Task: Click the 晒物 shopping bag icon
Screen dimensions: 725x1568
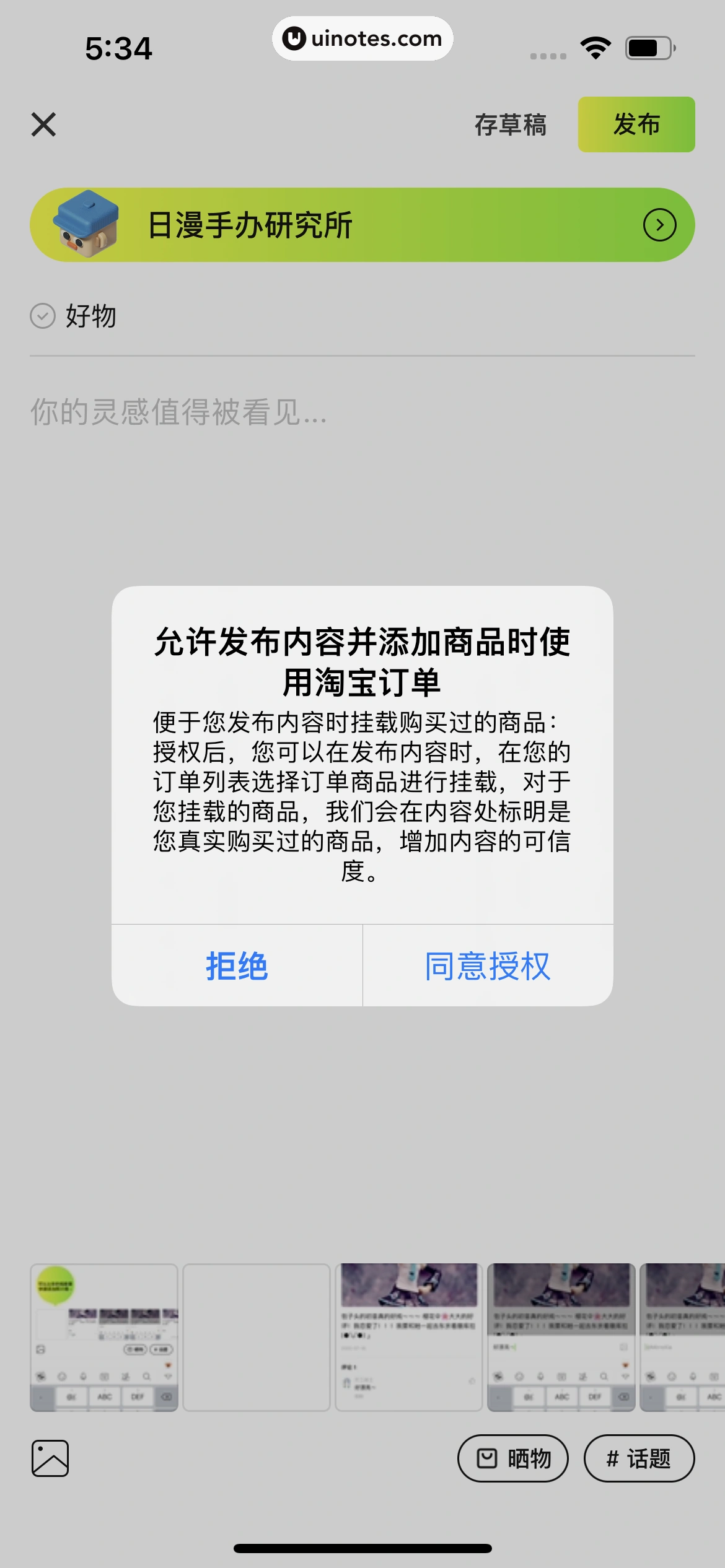Action: [x=488, y=1459]
